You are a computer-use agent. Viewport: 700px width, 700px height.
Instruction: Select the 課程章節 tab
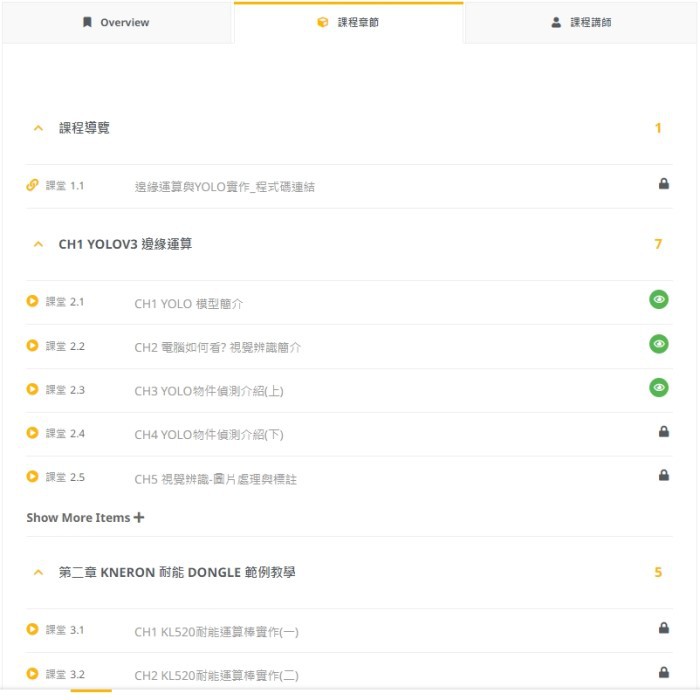[348, 22]
